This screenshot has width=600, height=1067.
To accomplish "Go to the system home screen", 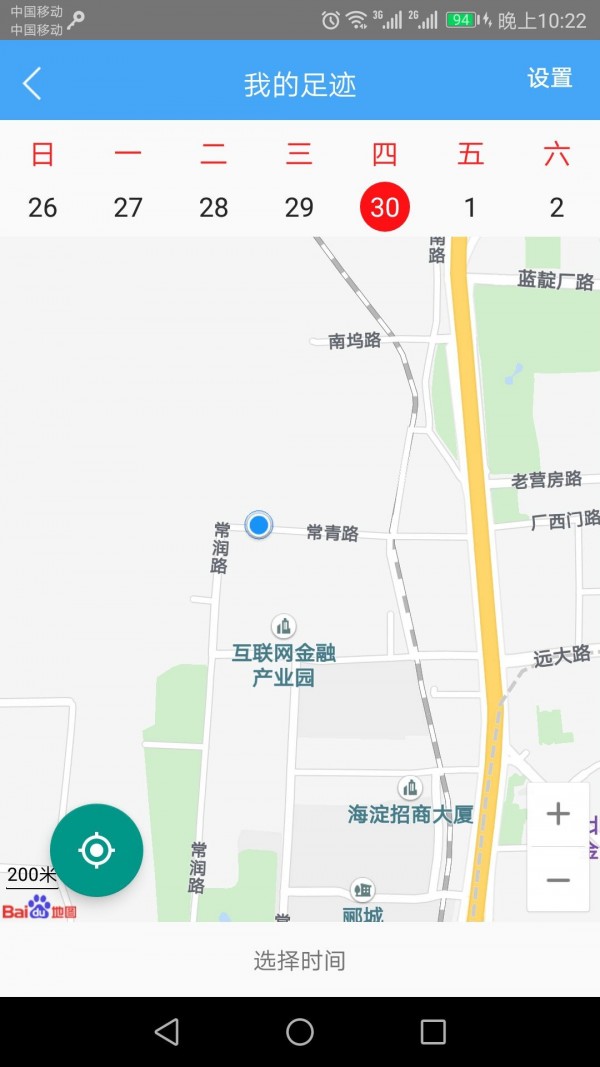I will coord(300,1032).
